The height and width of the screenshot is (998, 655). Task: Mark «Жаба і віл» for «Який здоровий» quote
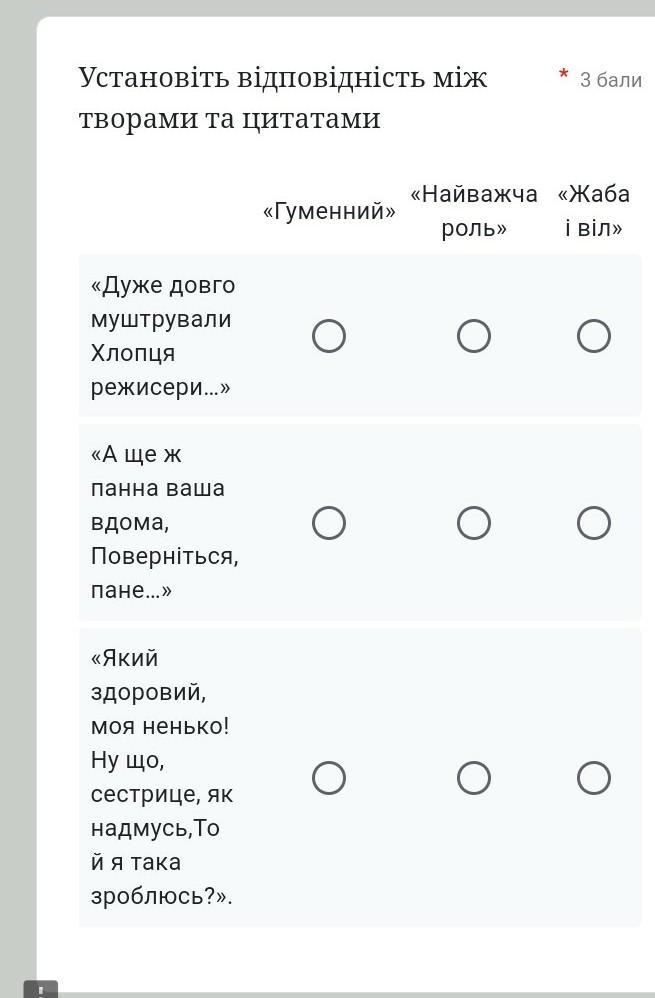coord(594,778)
